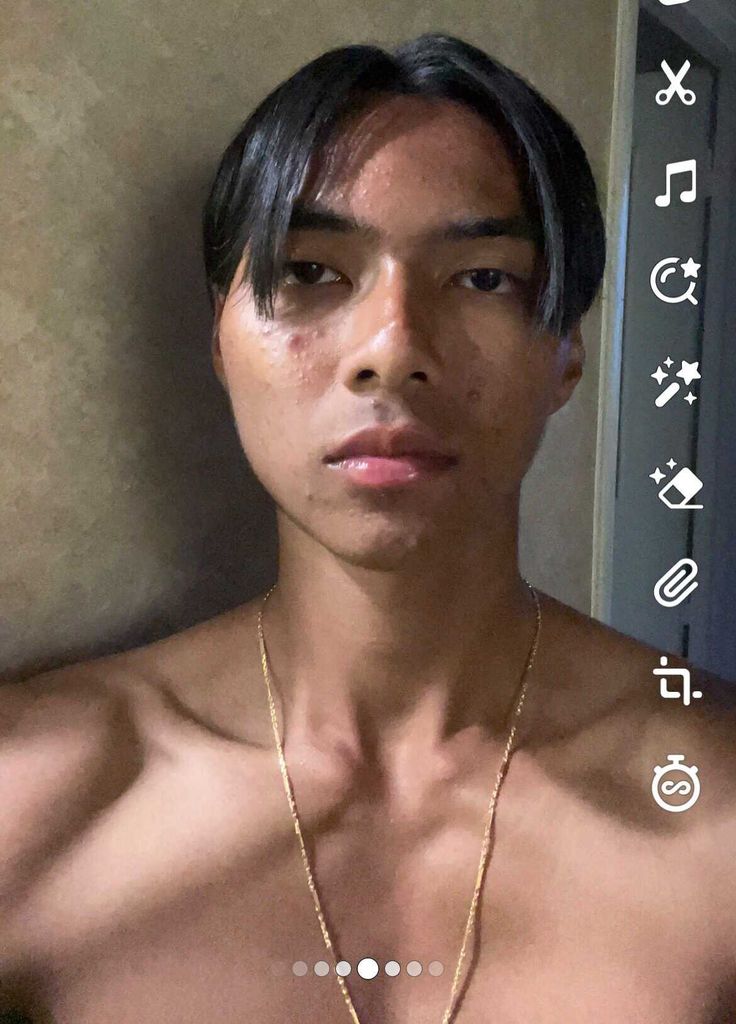Add music with the note icon
736x1024 pixels.
[x=676, y=184]
